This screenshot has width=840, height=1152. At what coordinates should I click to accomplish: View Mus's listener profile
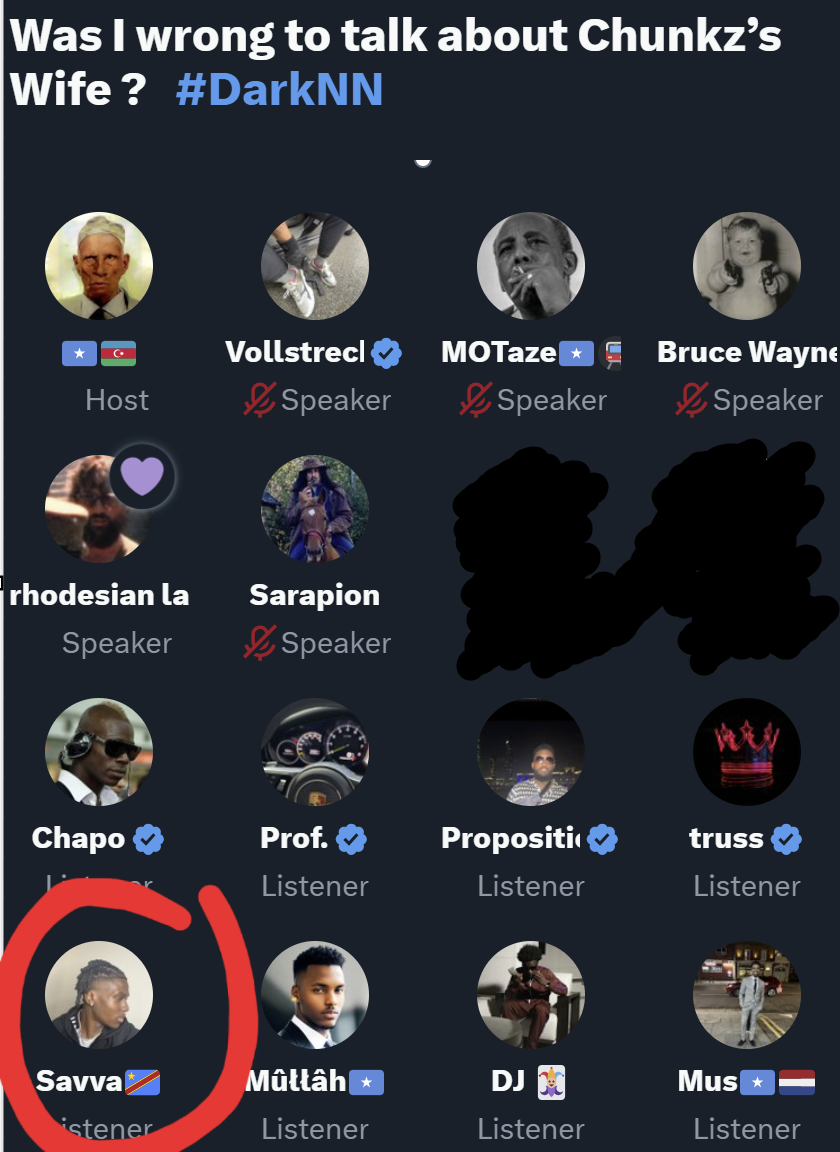(747, 995)
